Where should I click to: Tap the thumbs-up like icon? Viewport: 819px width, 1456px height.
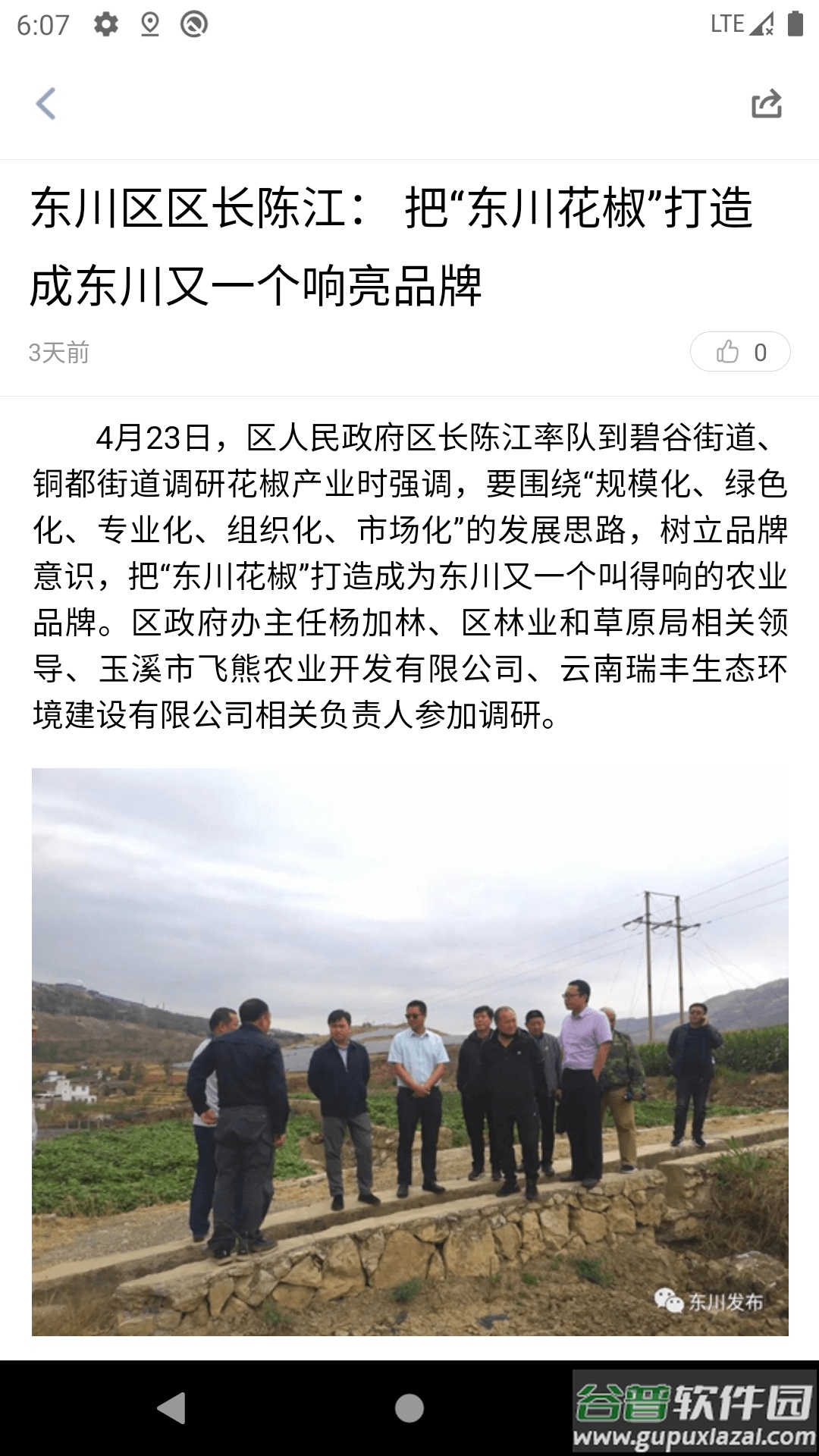tap(729, 351)
